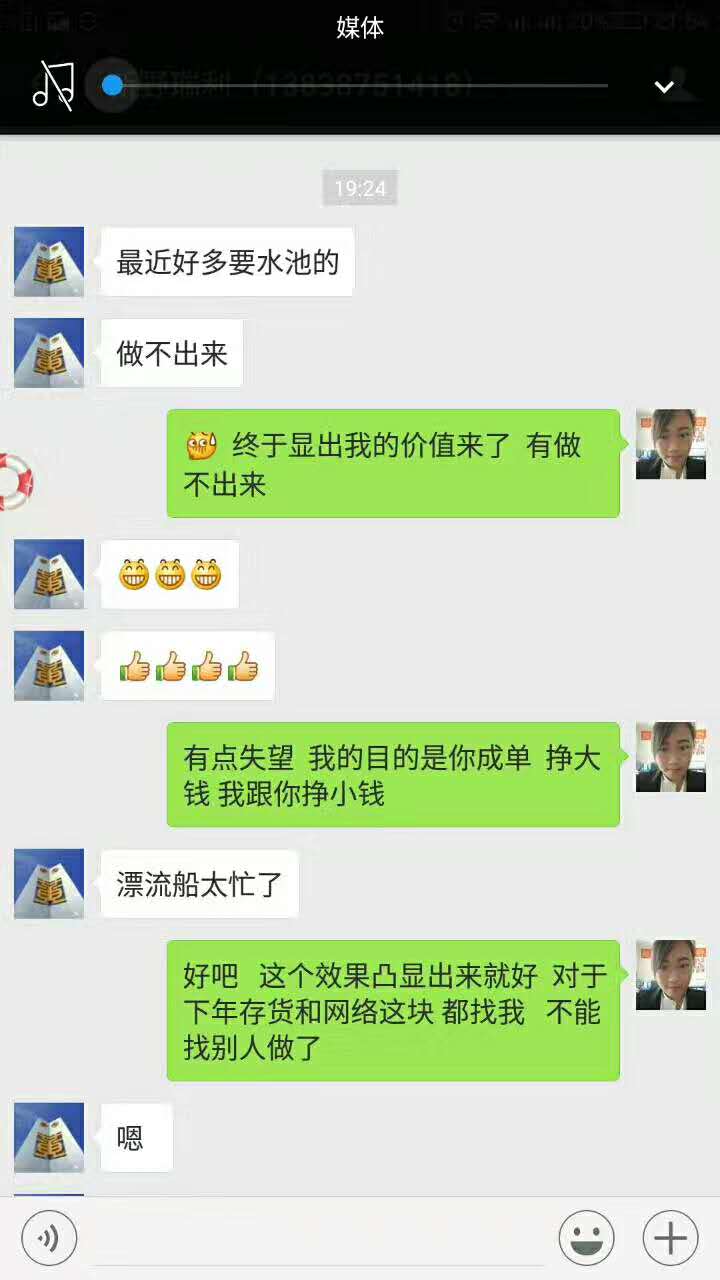This screenshot has width=720, height=1280.
Task: Expand the volume panel with the chevron
Action: click(664, 87)
